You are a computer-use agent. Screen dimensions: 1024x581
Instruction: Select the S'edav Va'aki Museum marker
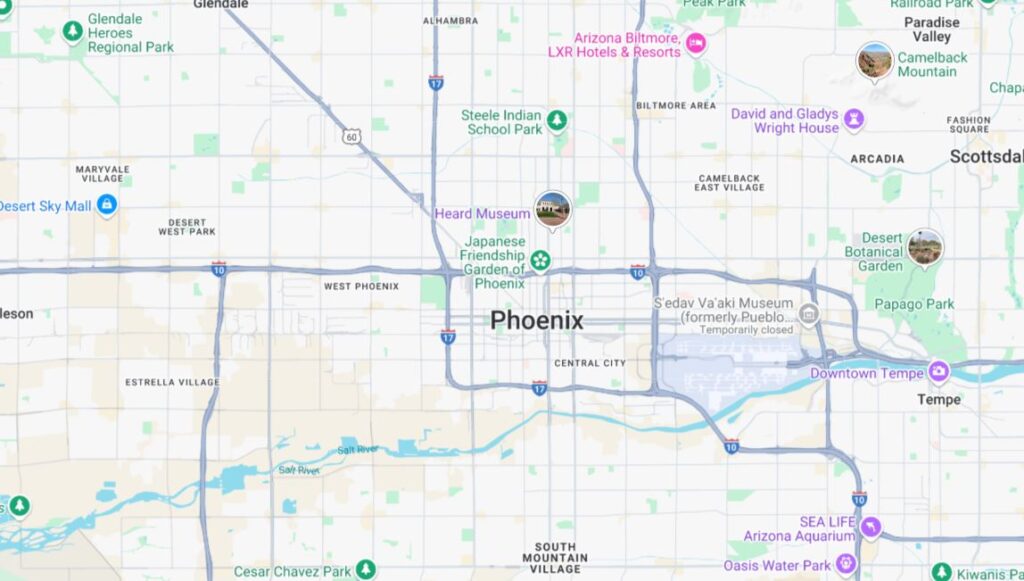click(x=810, y=316)
